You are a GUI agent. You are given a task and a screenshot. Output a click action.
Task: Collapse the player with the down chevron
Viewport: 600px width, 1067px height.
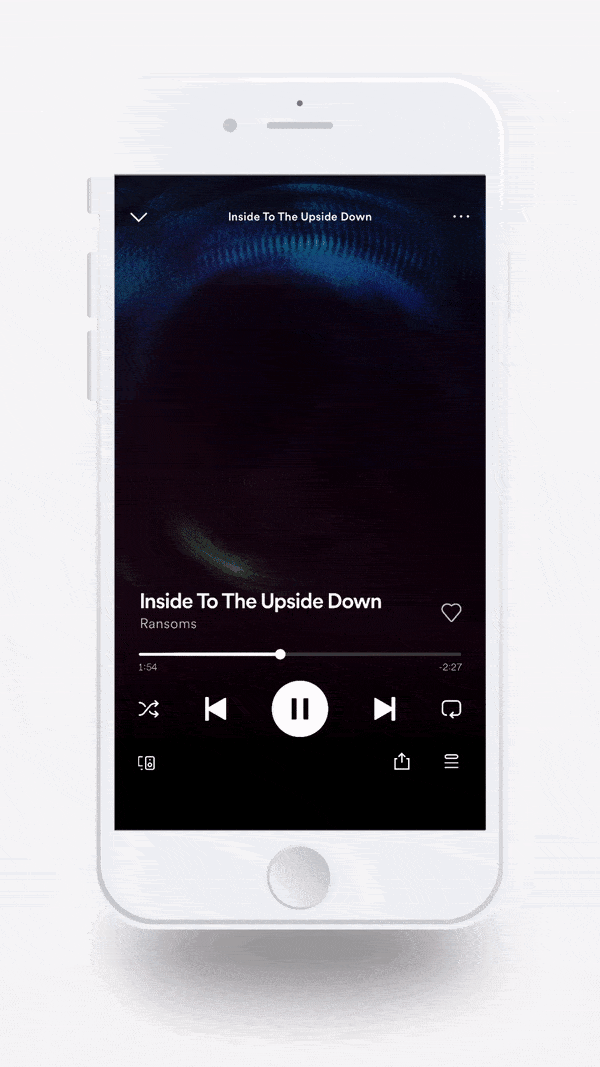click(x=139, y=217)
